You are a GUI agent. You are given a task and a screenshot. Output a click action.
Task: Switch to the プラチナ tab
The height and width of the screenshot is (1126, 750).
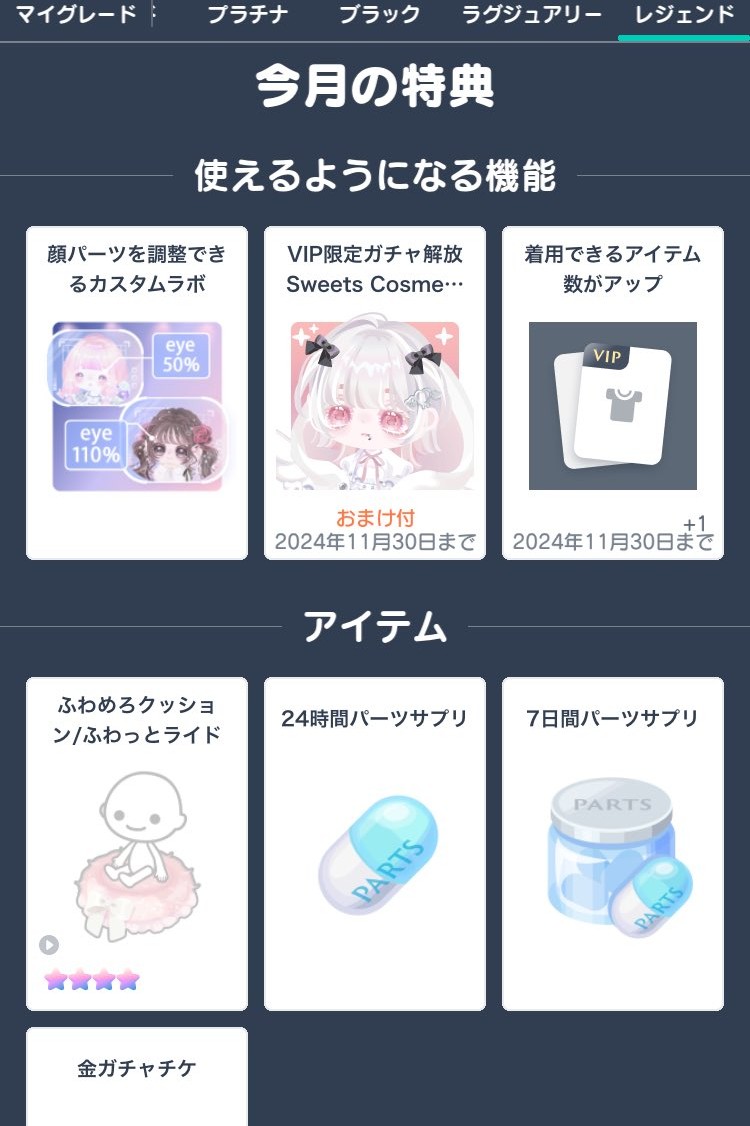[x=248, y=15]
